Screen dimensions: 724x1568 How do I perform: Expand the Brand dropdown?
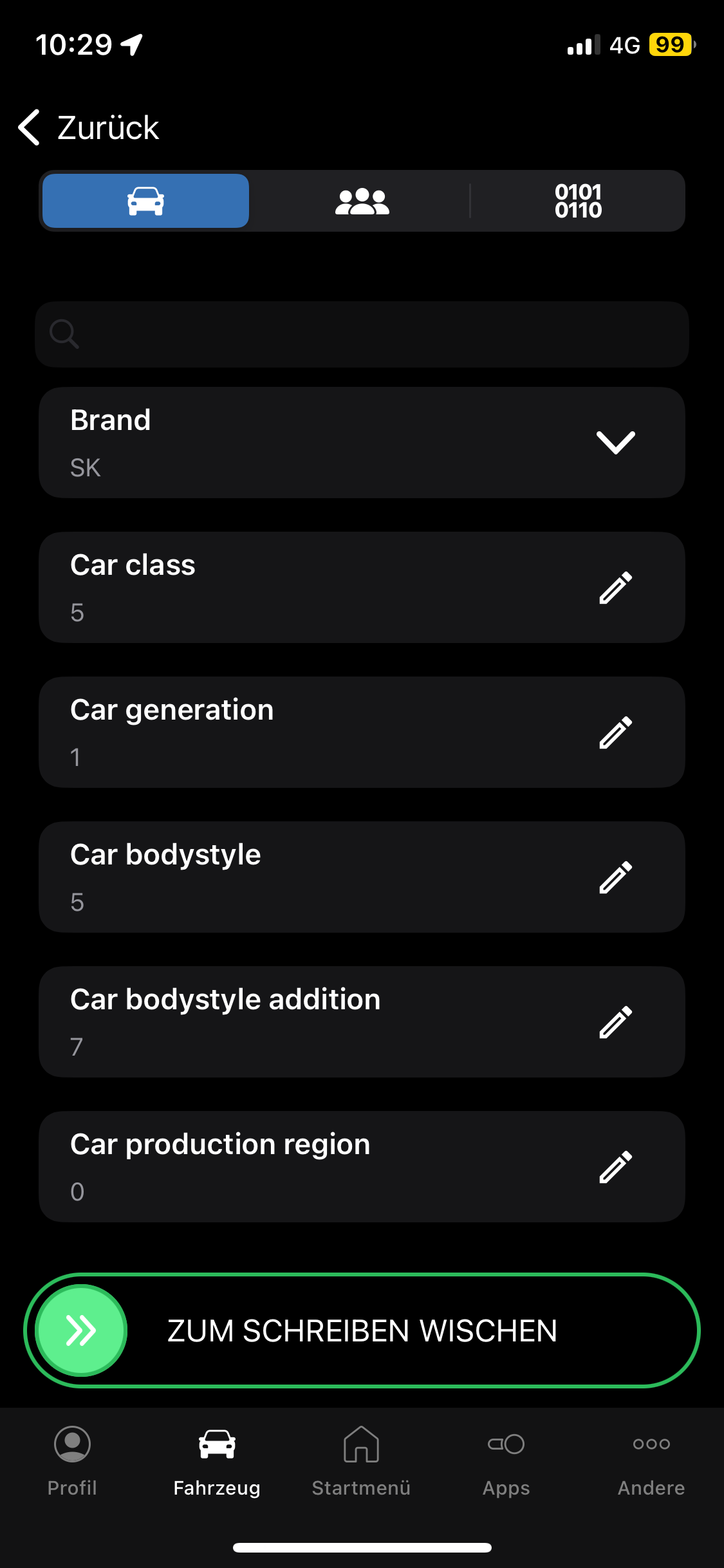pyautogui.click(x=615, y=443)
